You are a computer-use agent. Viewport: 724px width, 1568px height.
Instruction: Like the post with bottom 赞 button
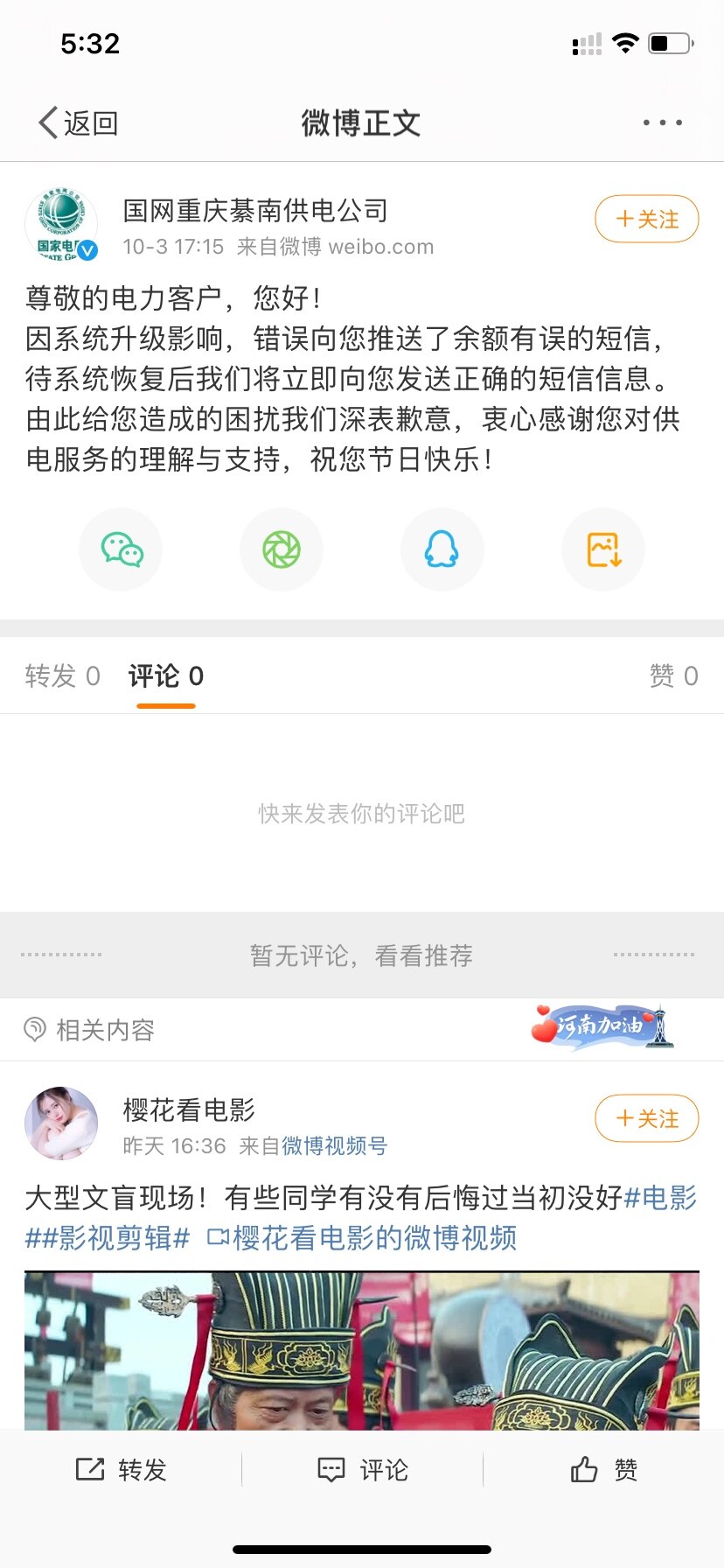point(603,1470)
